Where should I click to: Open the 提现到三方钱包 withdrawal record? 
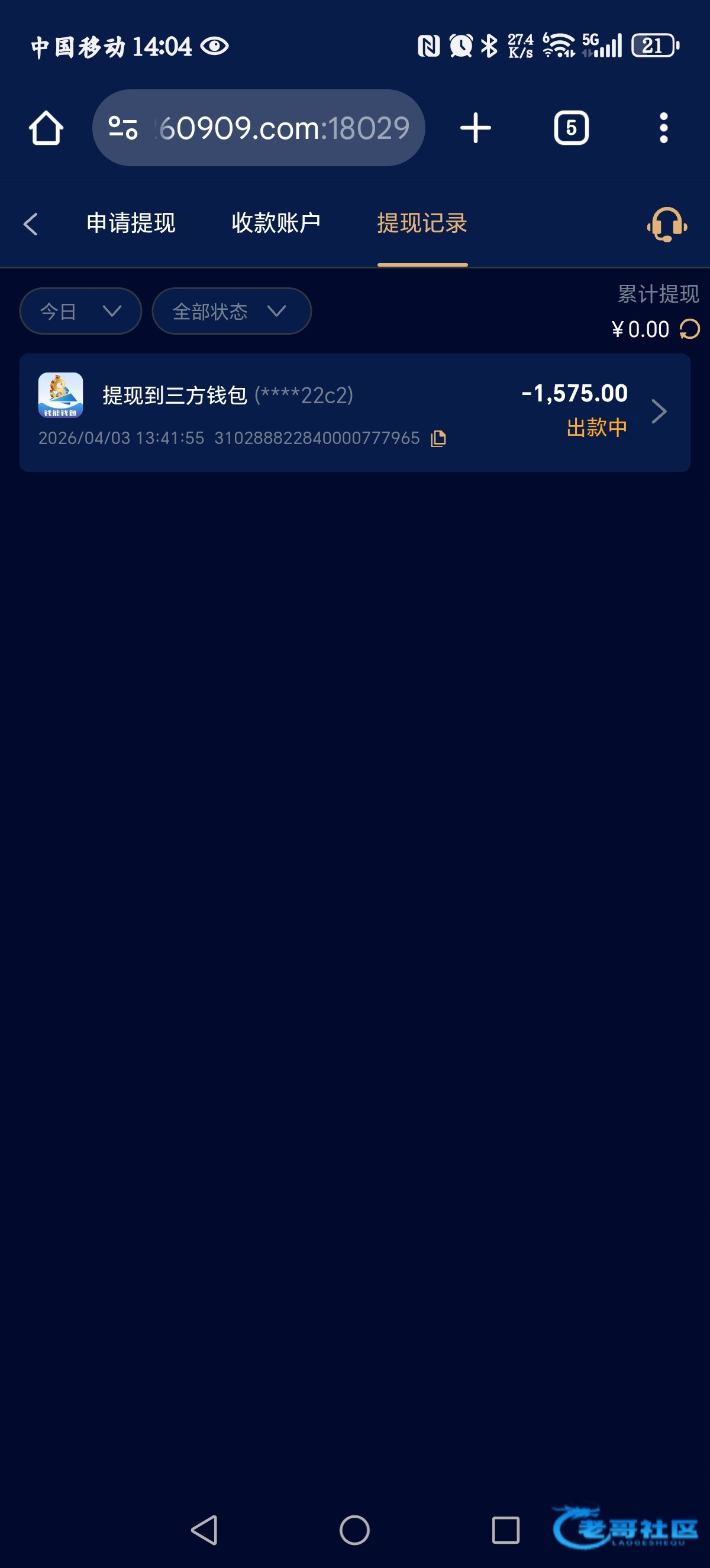tap(354, 412)
